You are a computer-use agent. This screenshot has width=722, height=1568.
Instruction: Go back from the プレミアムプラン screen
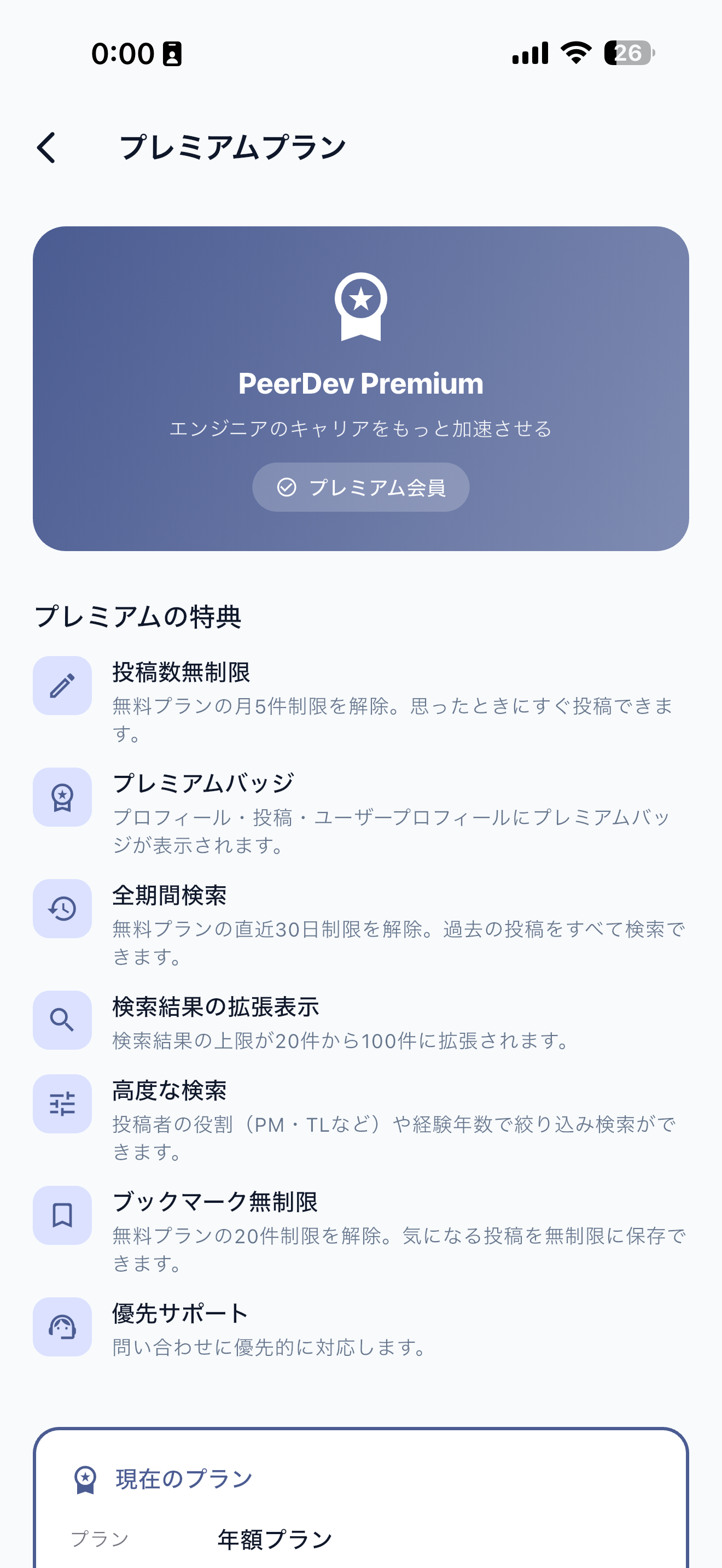tap(47, 147)
